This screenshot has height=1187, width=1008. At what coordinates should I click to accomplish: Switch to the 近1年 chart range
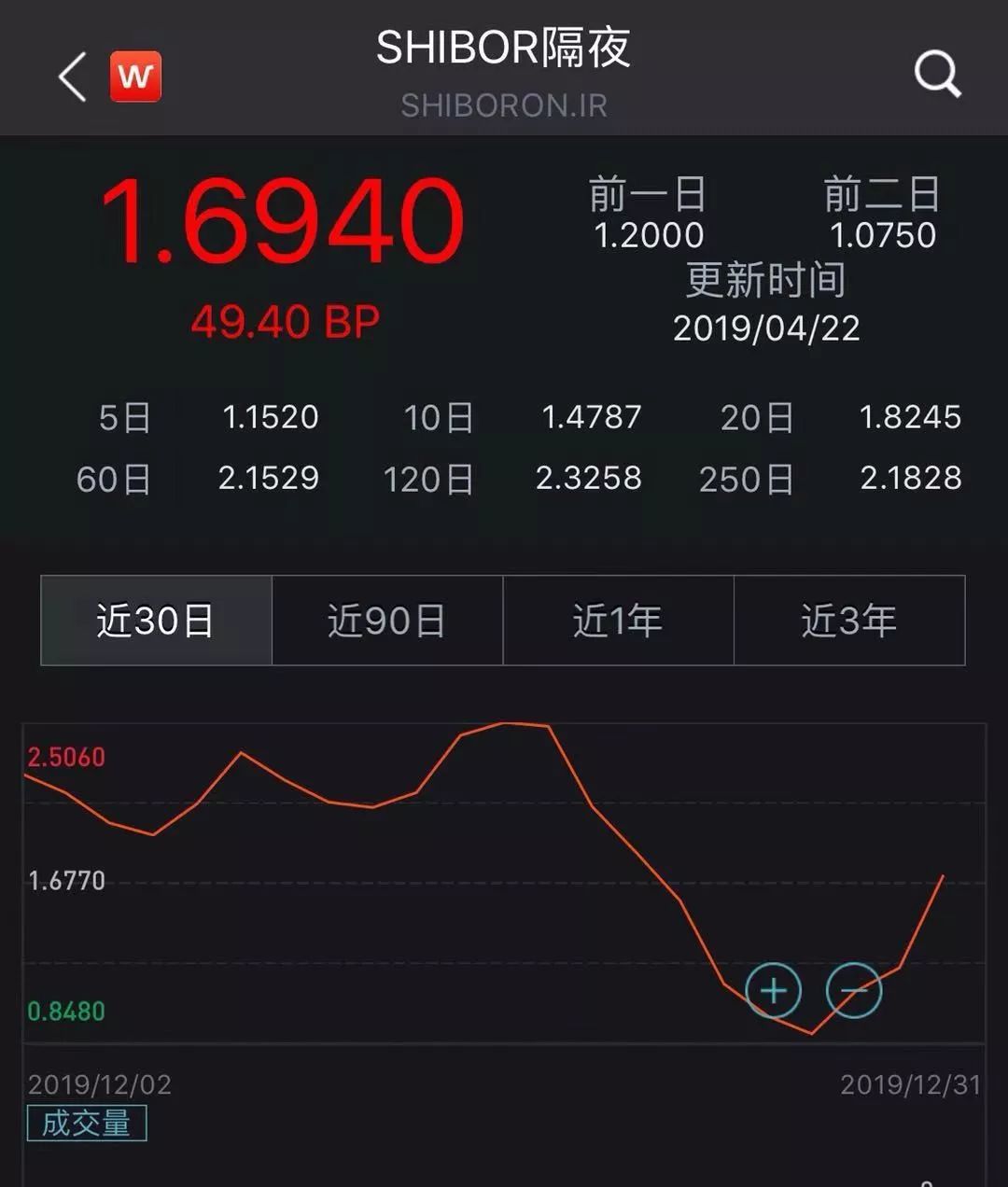pyautogui.click(x=617, y=621)
